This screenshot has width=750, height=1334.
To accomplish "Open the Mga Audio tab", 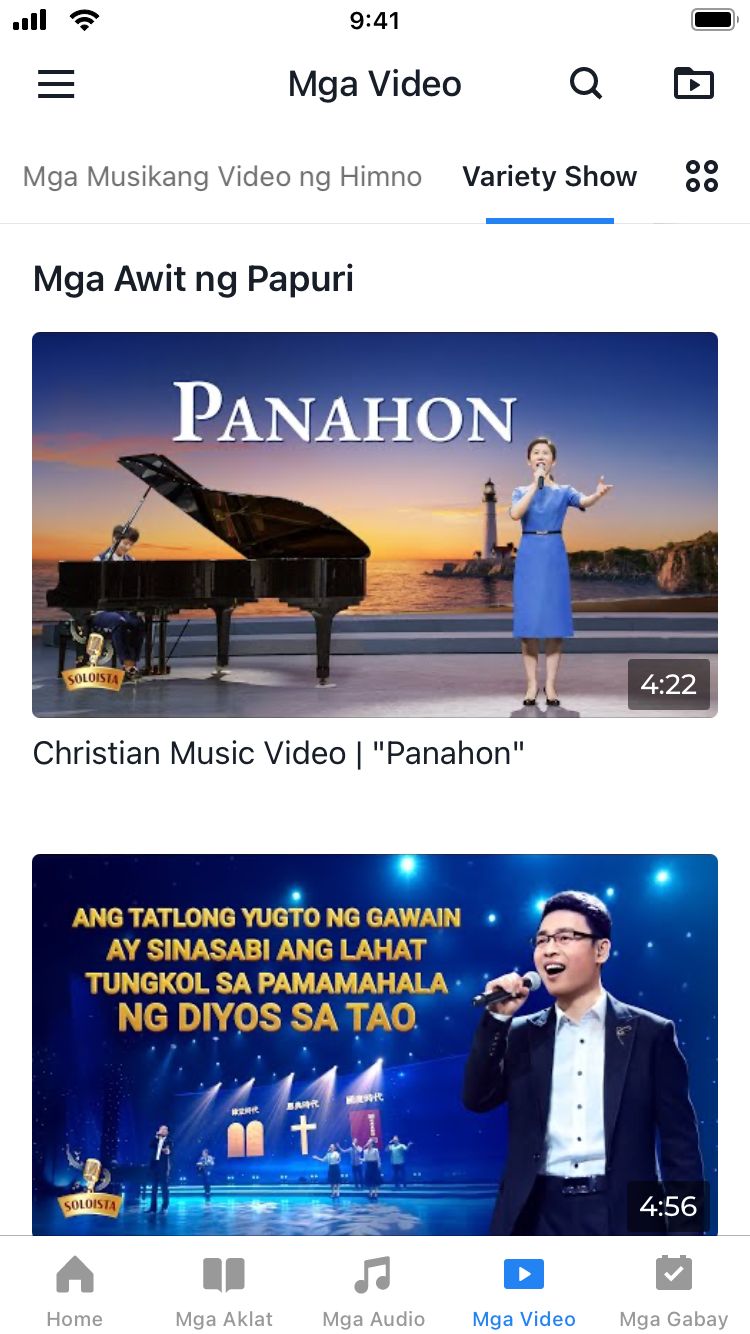I will (374, 1290).
